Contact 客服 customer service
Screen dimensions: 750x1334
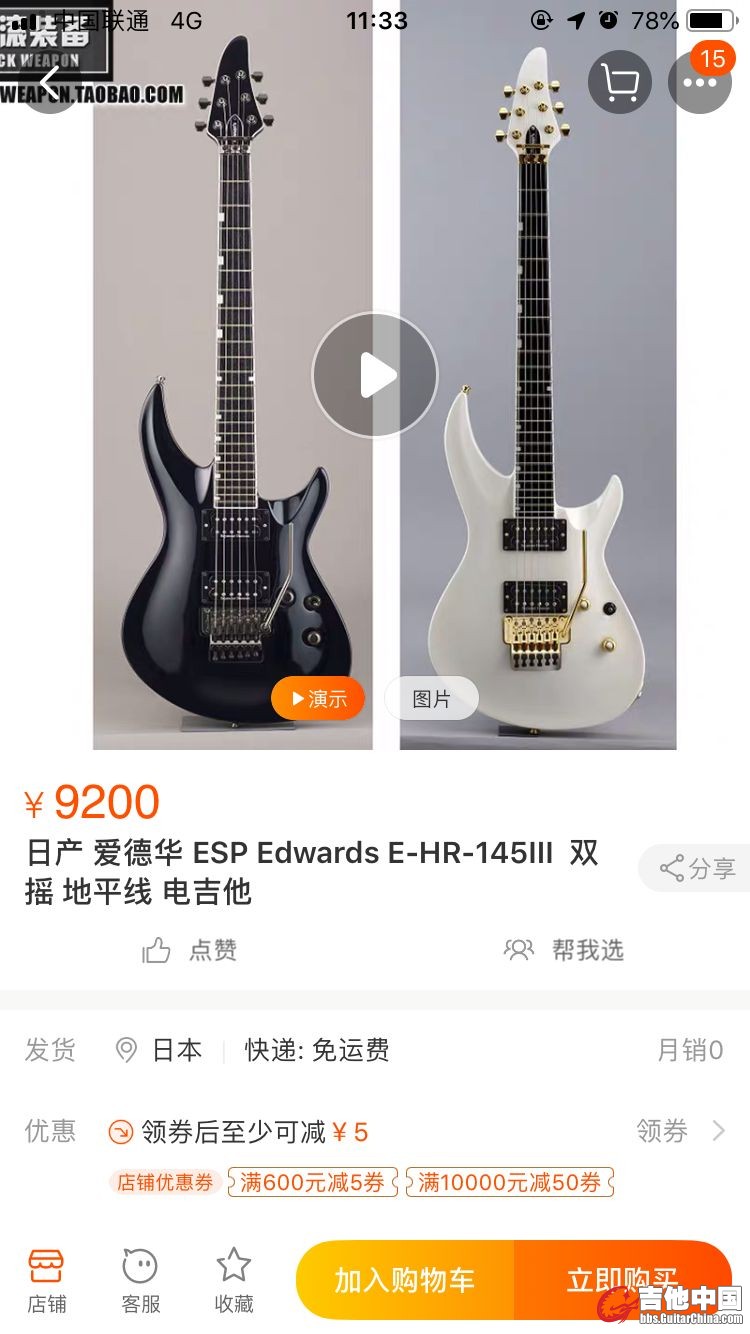point(140,1280)
